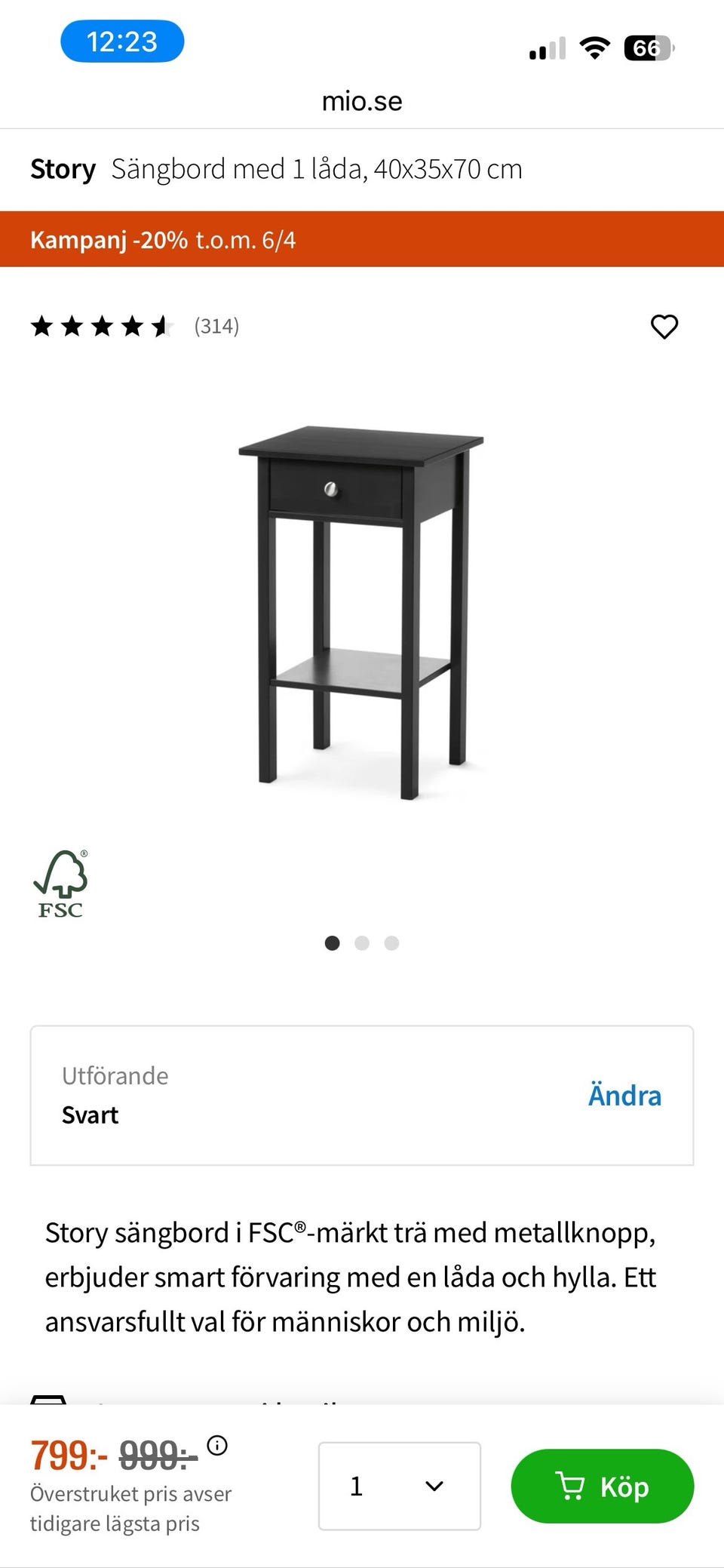Tap the blue 12:23 time pill

pos(123,42)
